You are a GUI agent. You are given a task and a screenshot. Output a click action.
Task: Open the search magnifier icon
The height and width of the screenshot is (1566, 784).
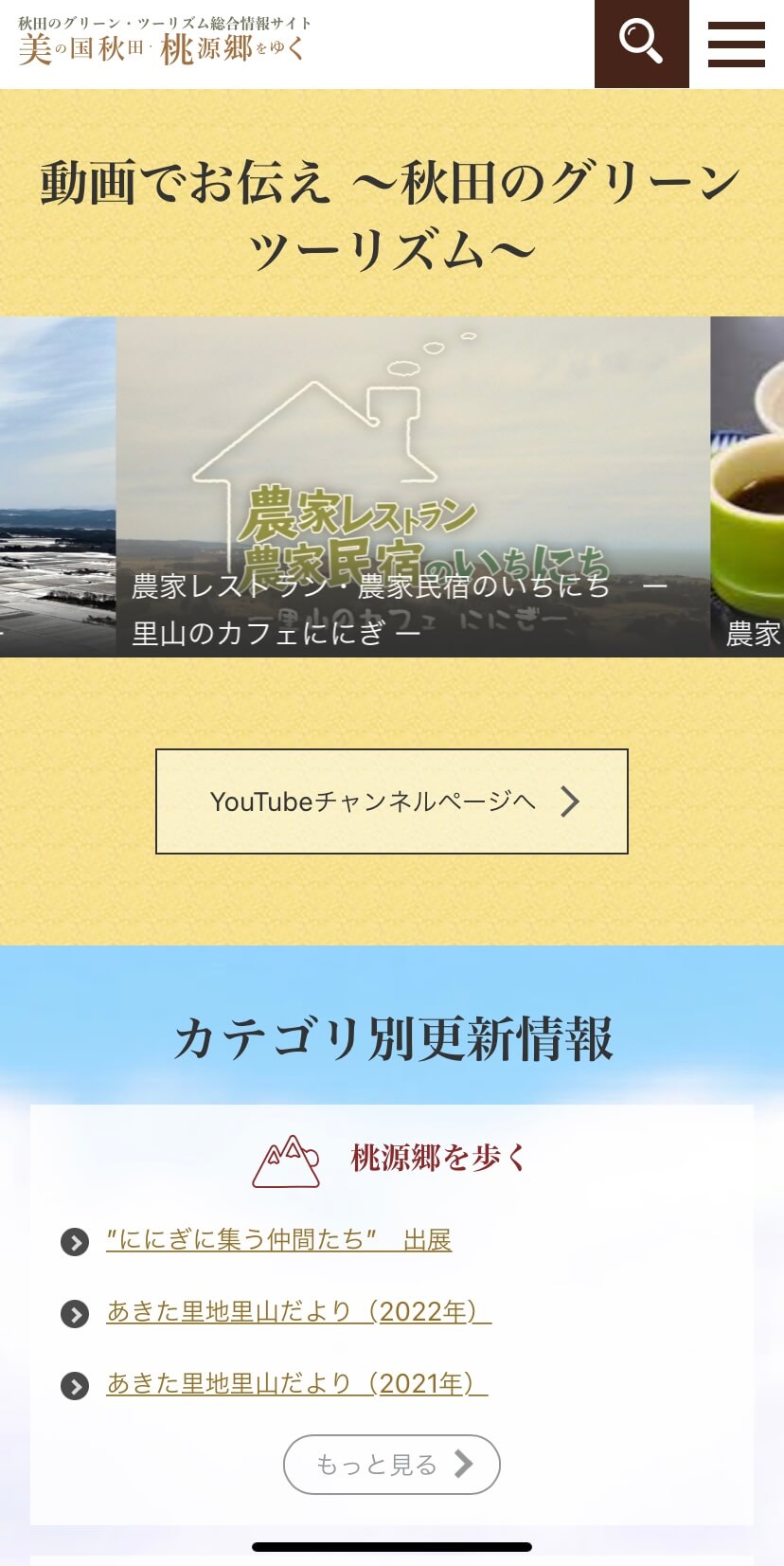pos(641,44)
